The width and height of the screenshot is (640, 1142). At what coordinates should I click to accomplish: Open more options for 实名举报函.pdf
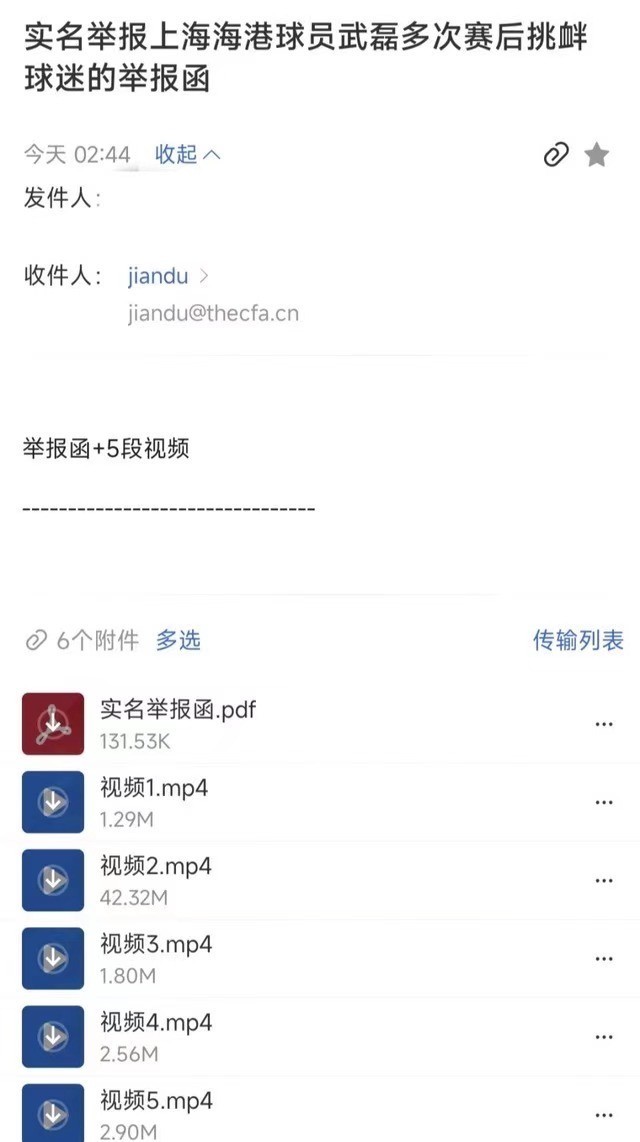pyautogui.click(x=603, y=724)
